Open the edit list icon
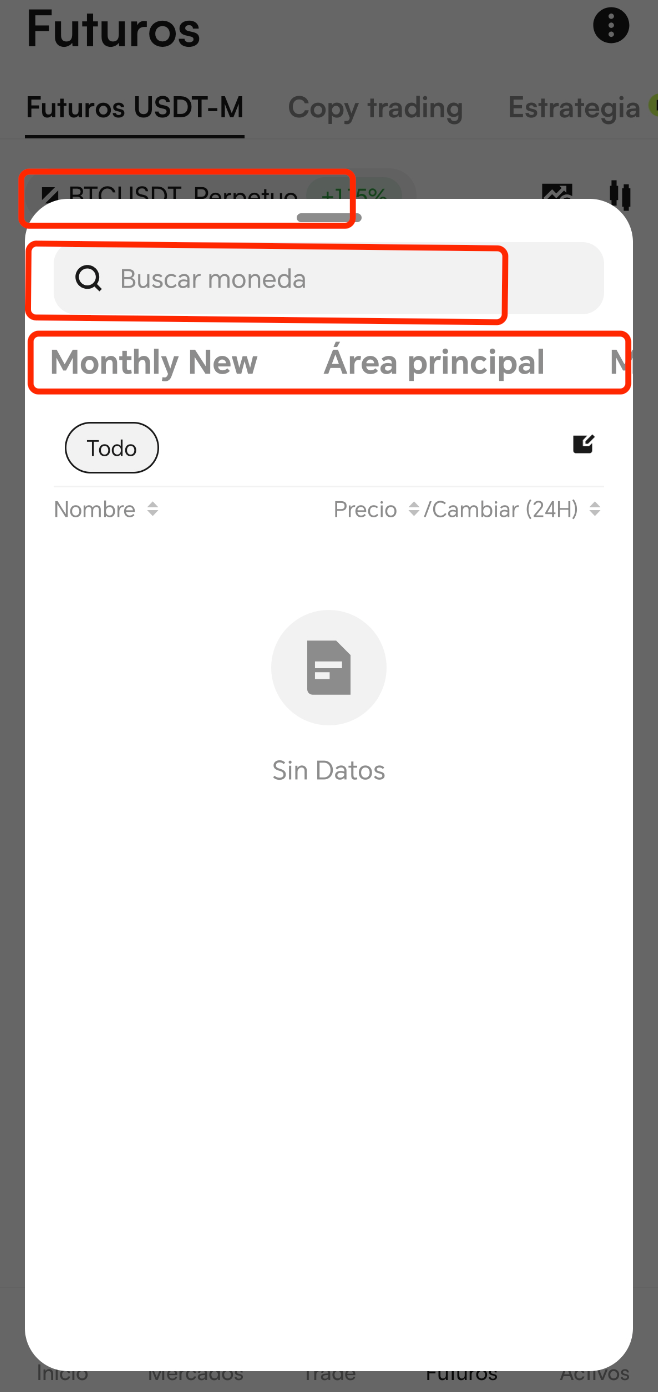Viewport: 658px width, 1392px height. point(583,445)
